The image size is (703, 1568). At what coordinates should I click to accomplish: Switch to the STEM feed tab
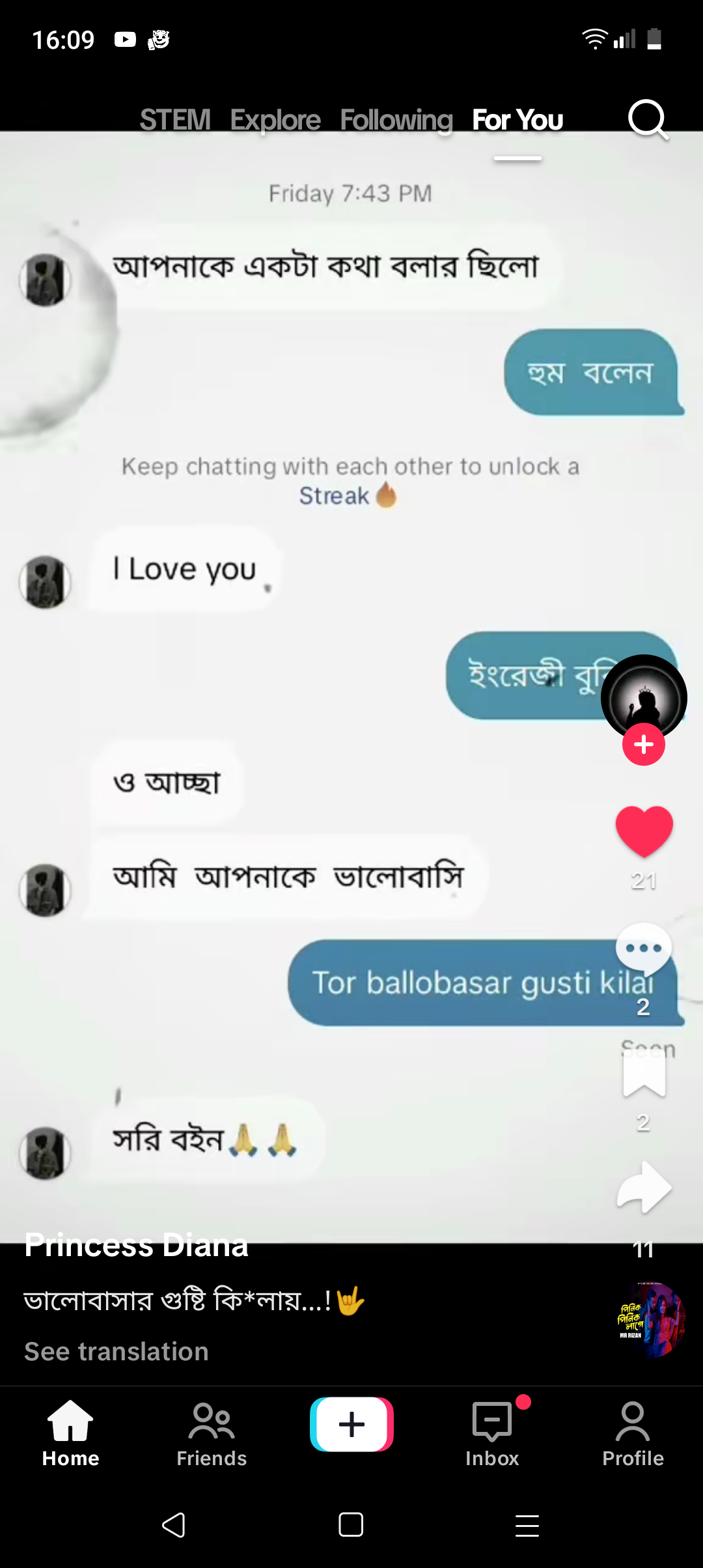coord(175,120)
